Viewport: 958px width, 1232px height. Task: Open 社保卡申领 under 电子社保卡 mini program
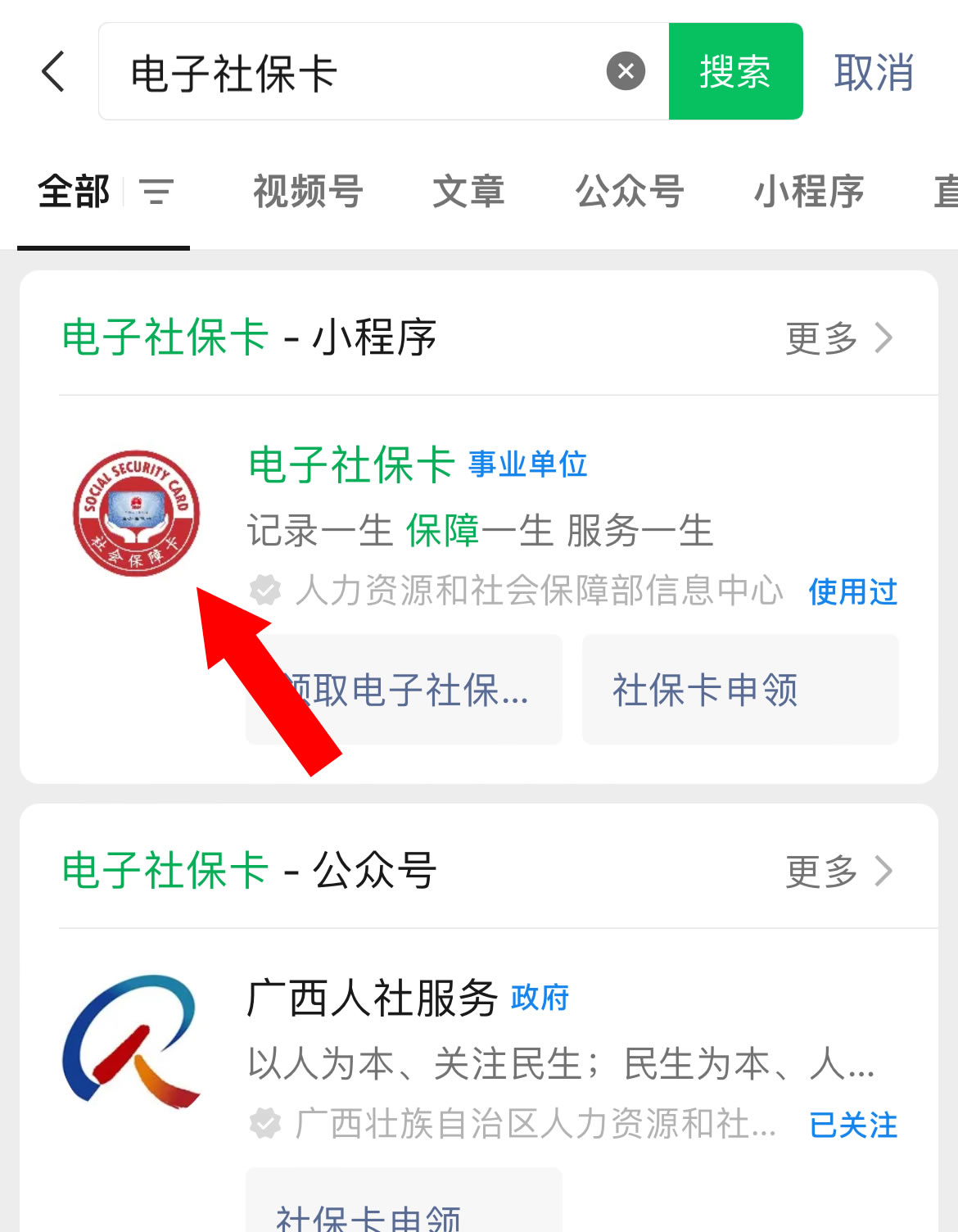(x=739, y=690)
